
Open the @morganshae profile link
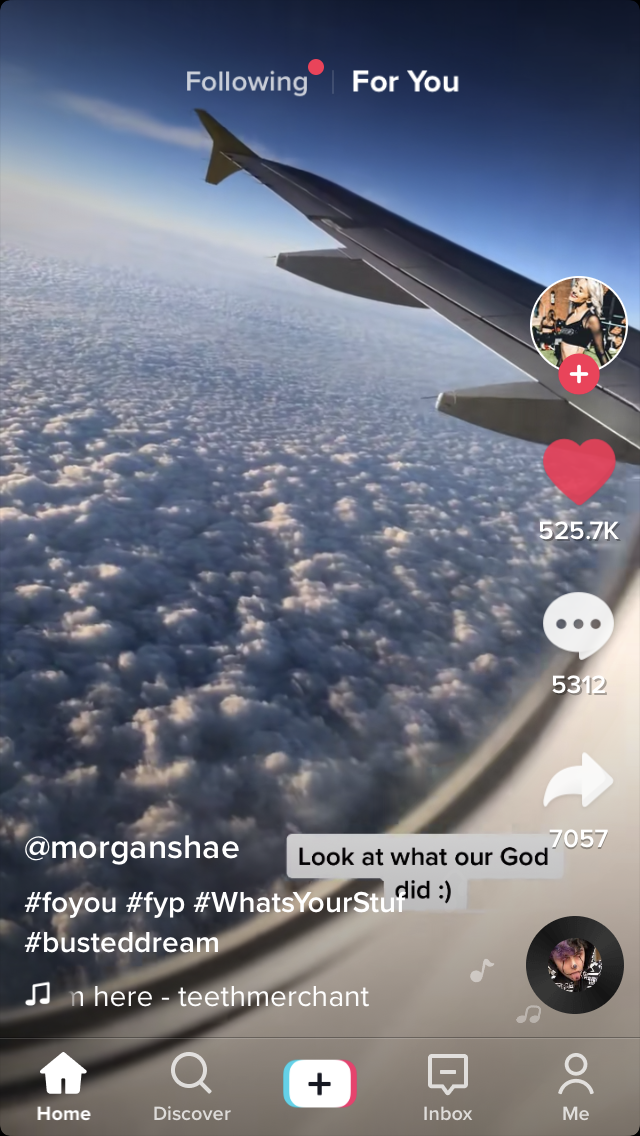coord(132,849)
